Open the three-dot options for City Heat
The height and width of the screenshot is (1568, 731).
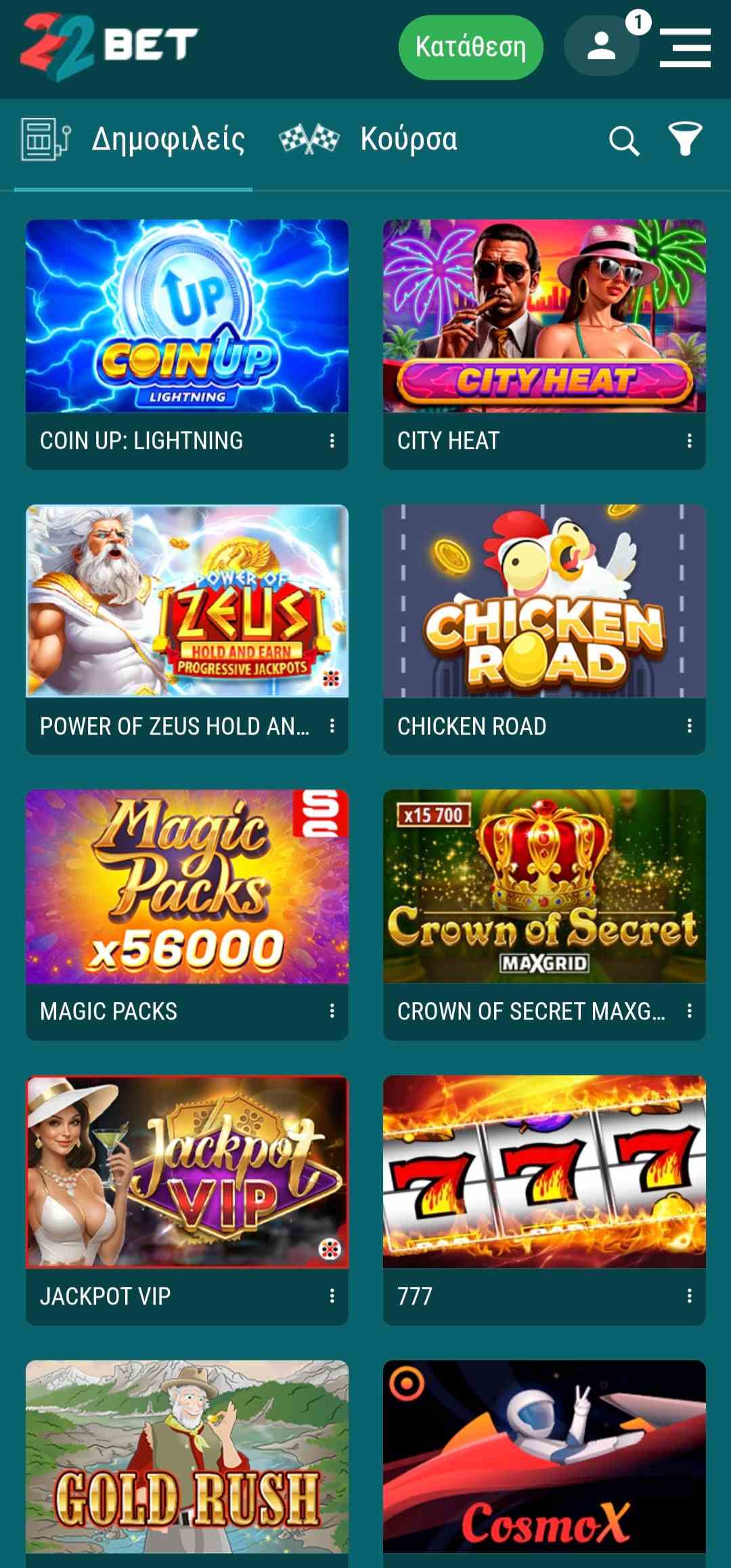[x=689, y=441]
